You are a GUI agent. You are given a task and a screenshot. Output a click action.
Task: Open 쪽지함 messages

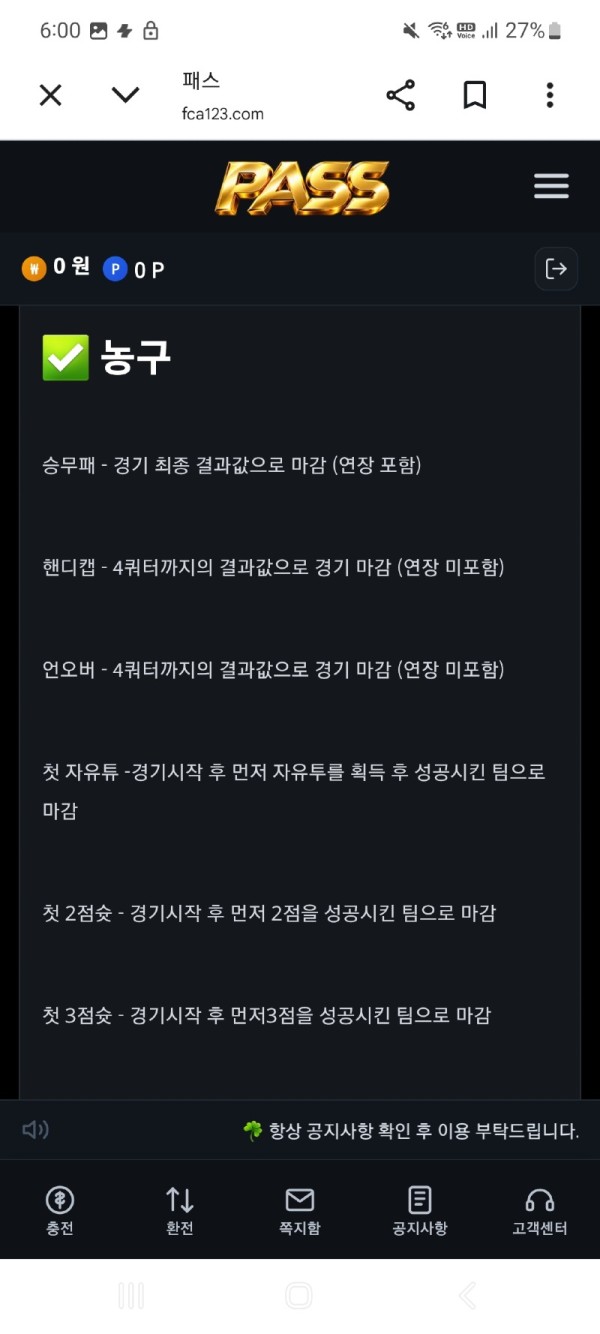tap(300, 1211)
